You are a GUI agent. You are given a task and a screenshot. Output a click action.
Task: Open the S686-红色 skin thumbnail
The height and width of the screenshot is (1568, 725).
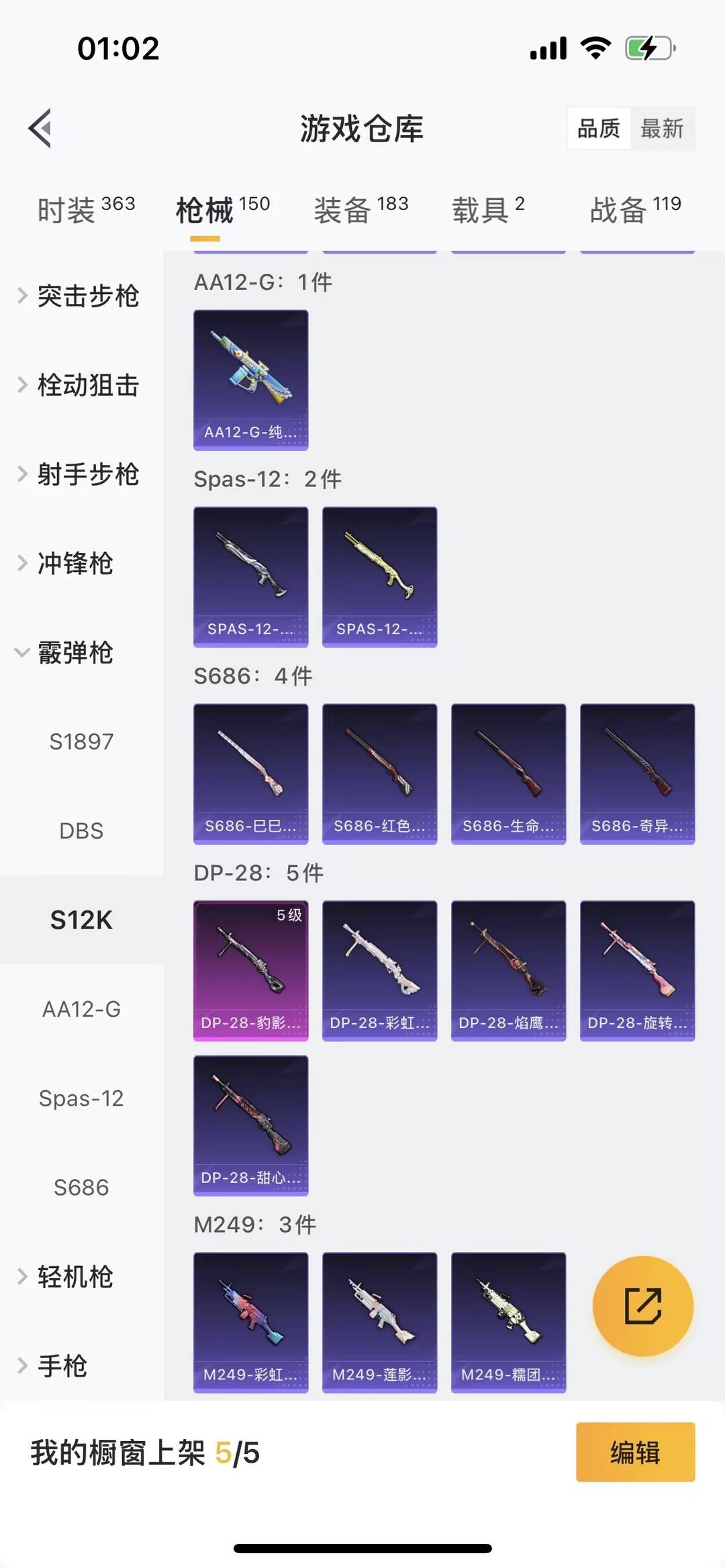379,773
